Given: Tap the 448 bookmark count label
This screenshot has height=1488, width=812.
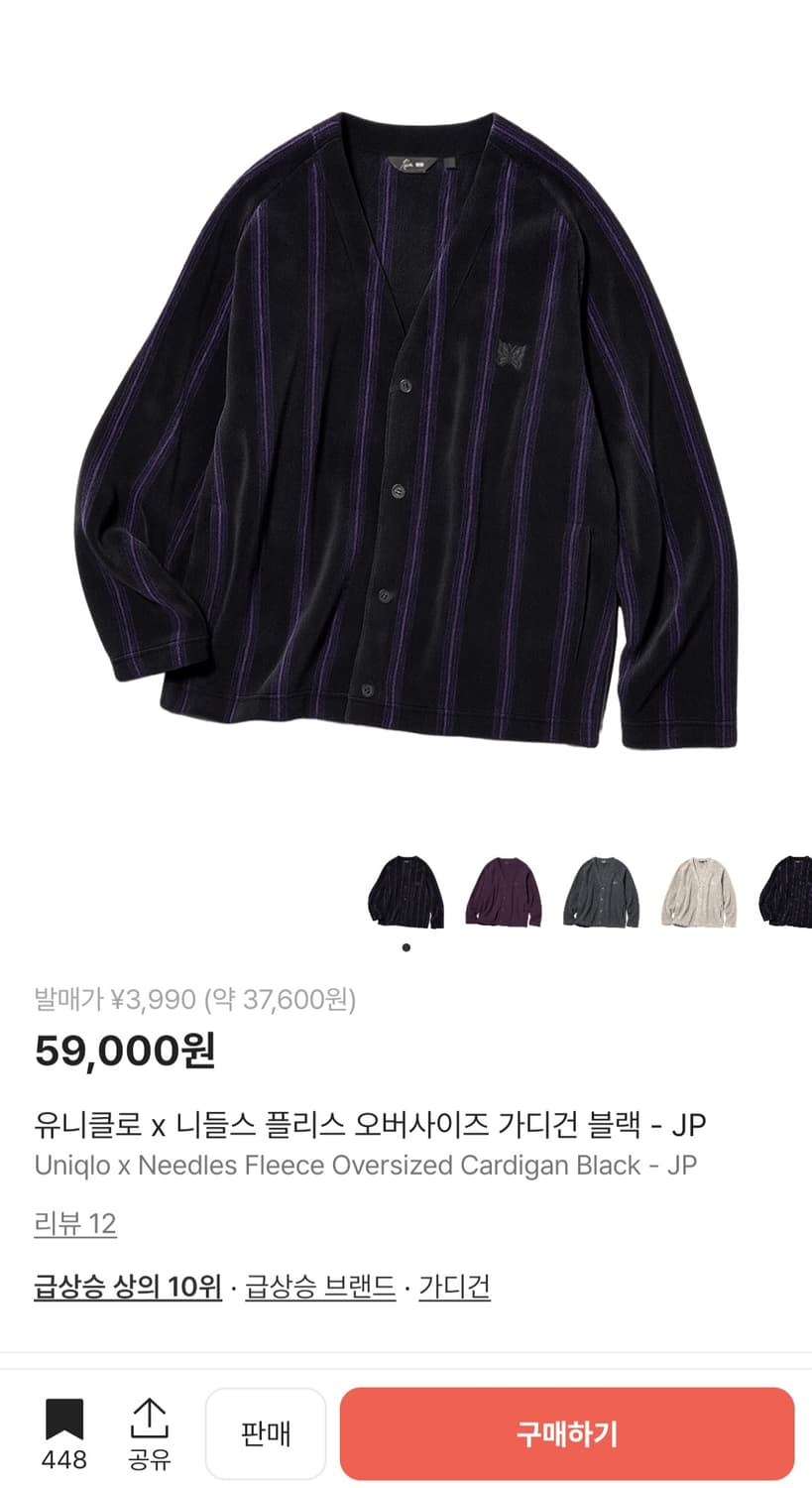Looking at the screenshot, I should (x=63, y=1460).
